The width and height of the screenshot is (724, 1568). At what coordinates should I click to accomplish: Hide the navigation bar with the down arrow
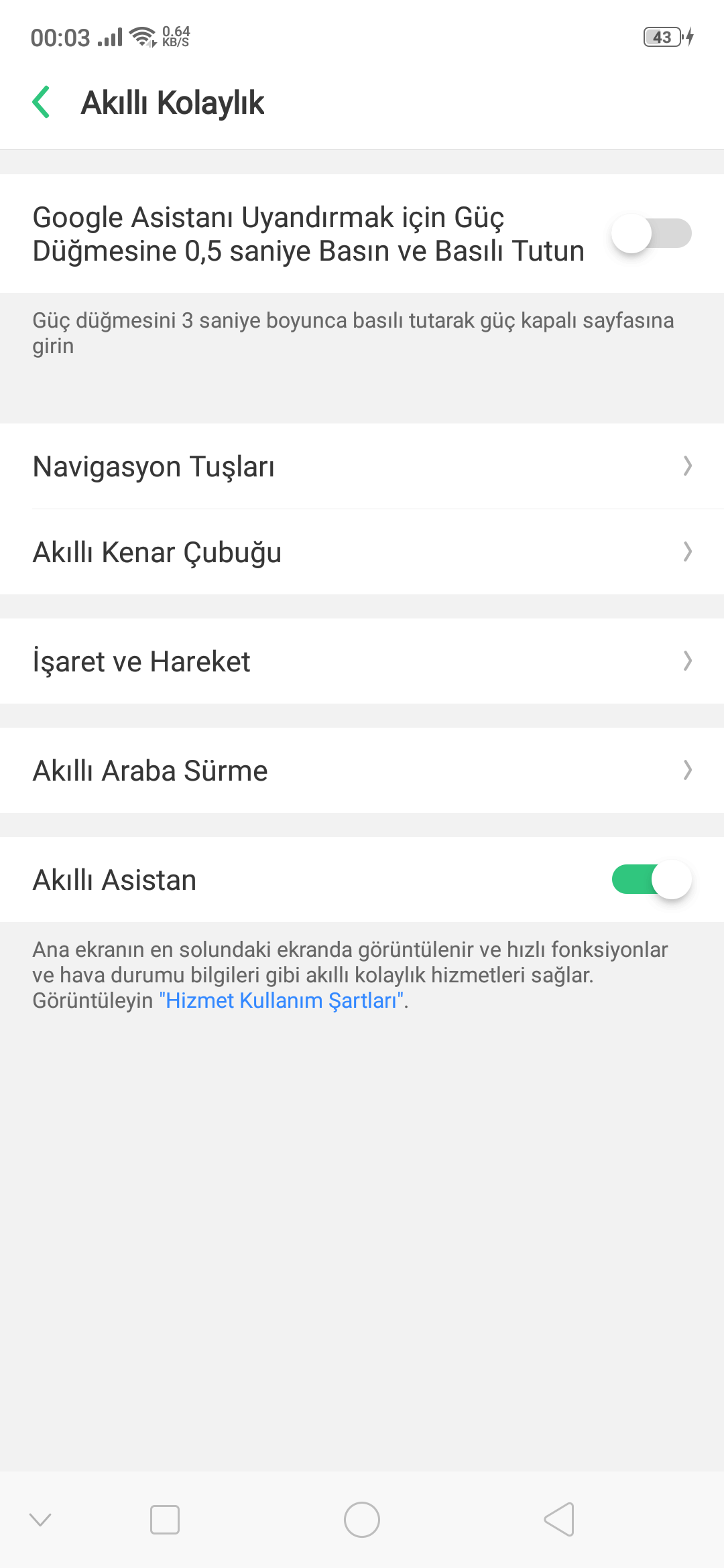coord(40,1520)
